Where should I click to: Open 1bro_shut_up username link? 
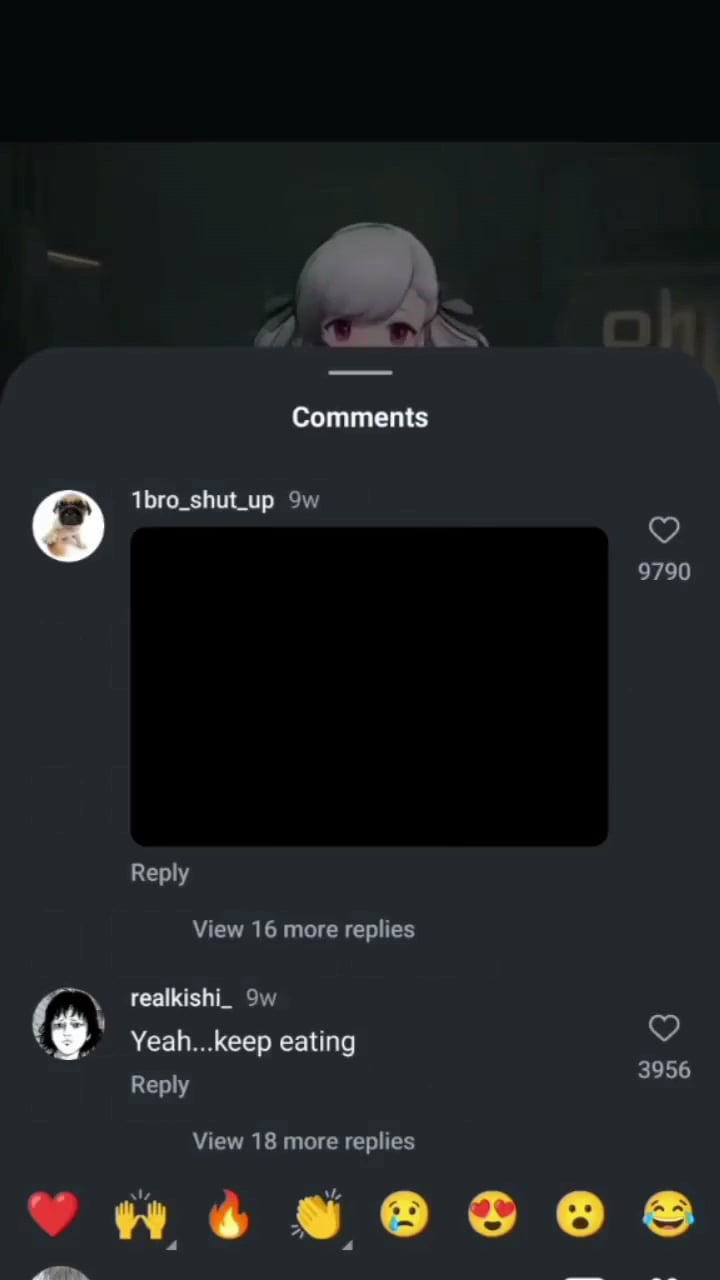click(202, 500)
